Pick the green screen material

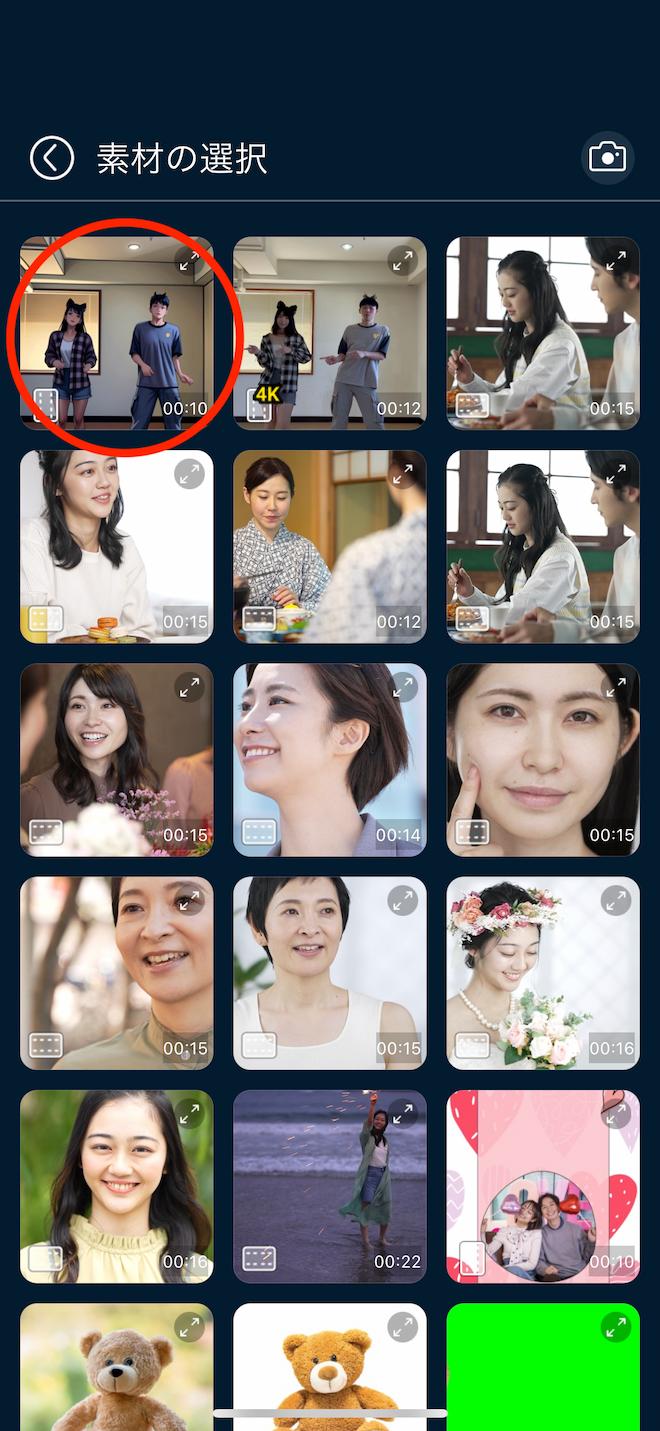coord(542,1370)
